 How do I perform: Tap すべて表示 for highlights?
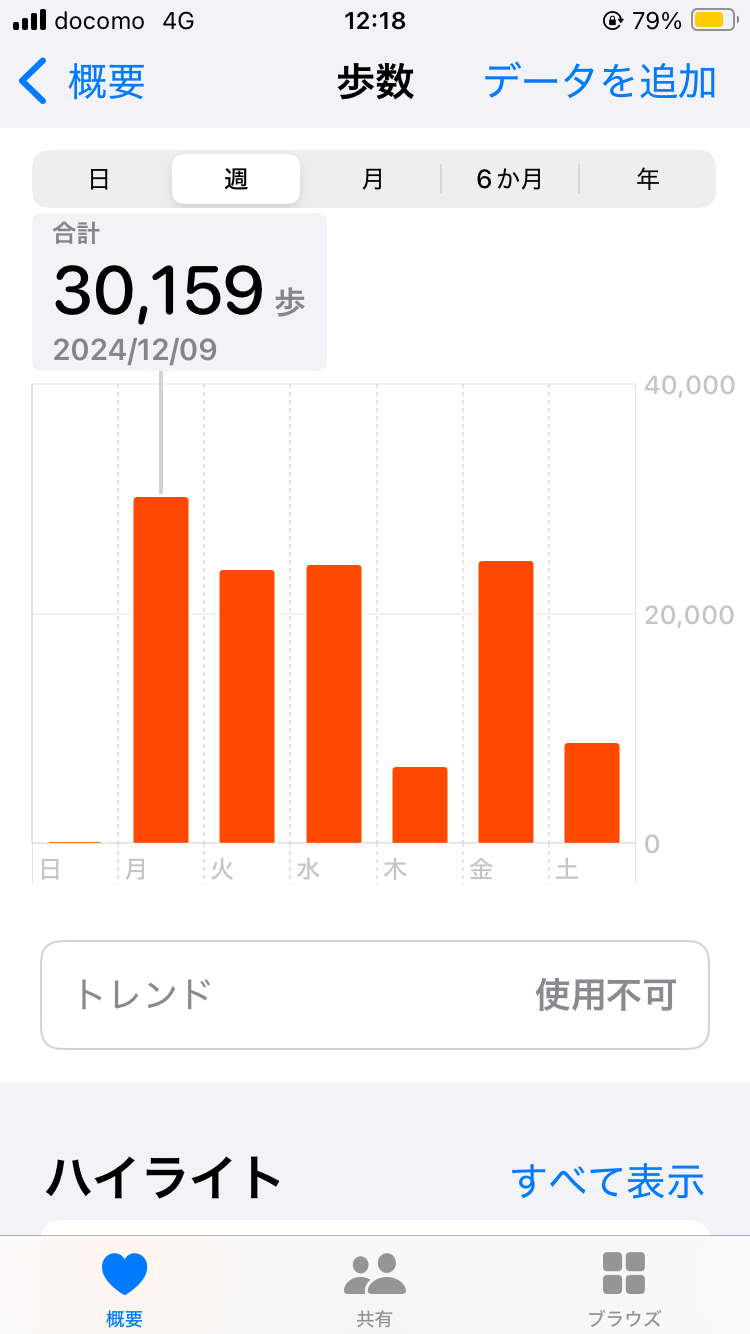tap(608, 1180)
